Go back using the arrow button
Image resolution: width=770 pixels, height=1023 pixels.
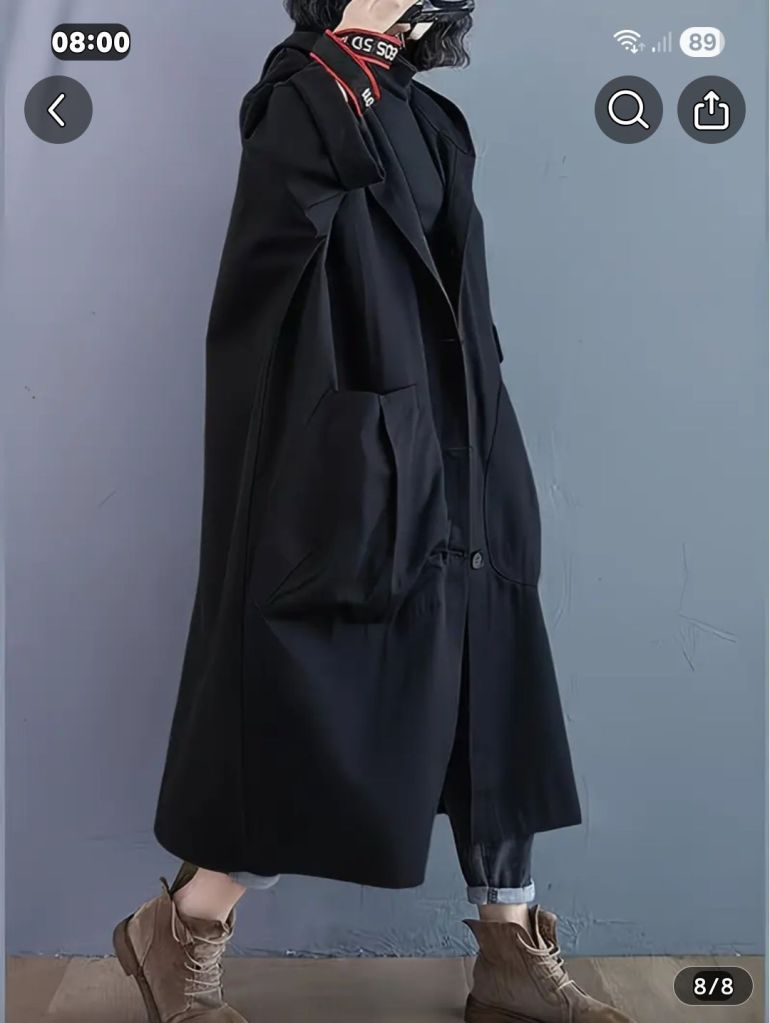58,110
